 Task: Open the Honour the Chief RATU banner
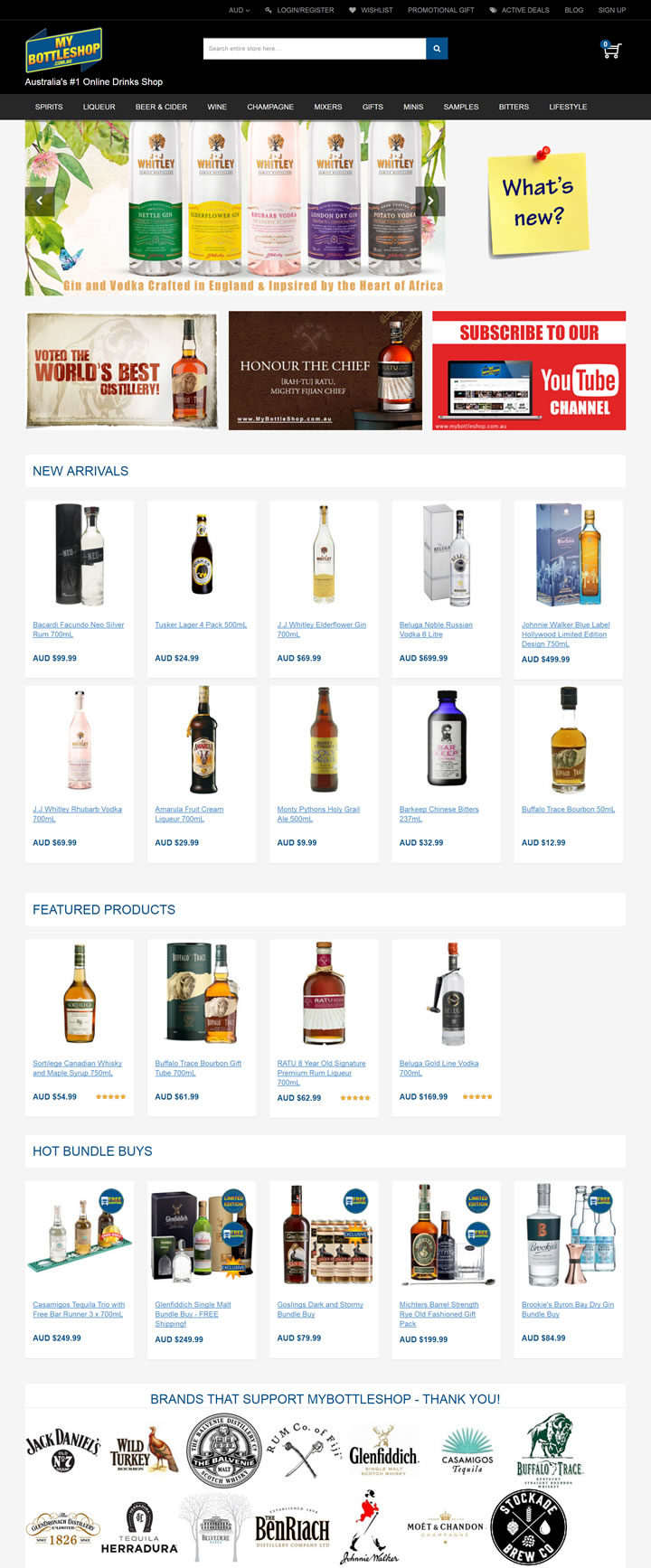tap(325, 371)
